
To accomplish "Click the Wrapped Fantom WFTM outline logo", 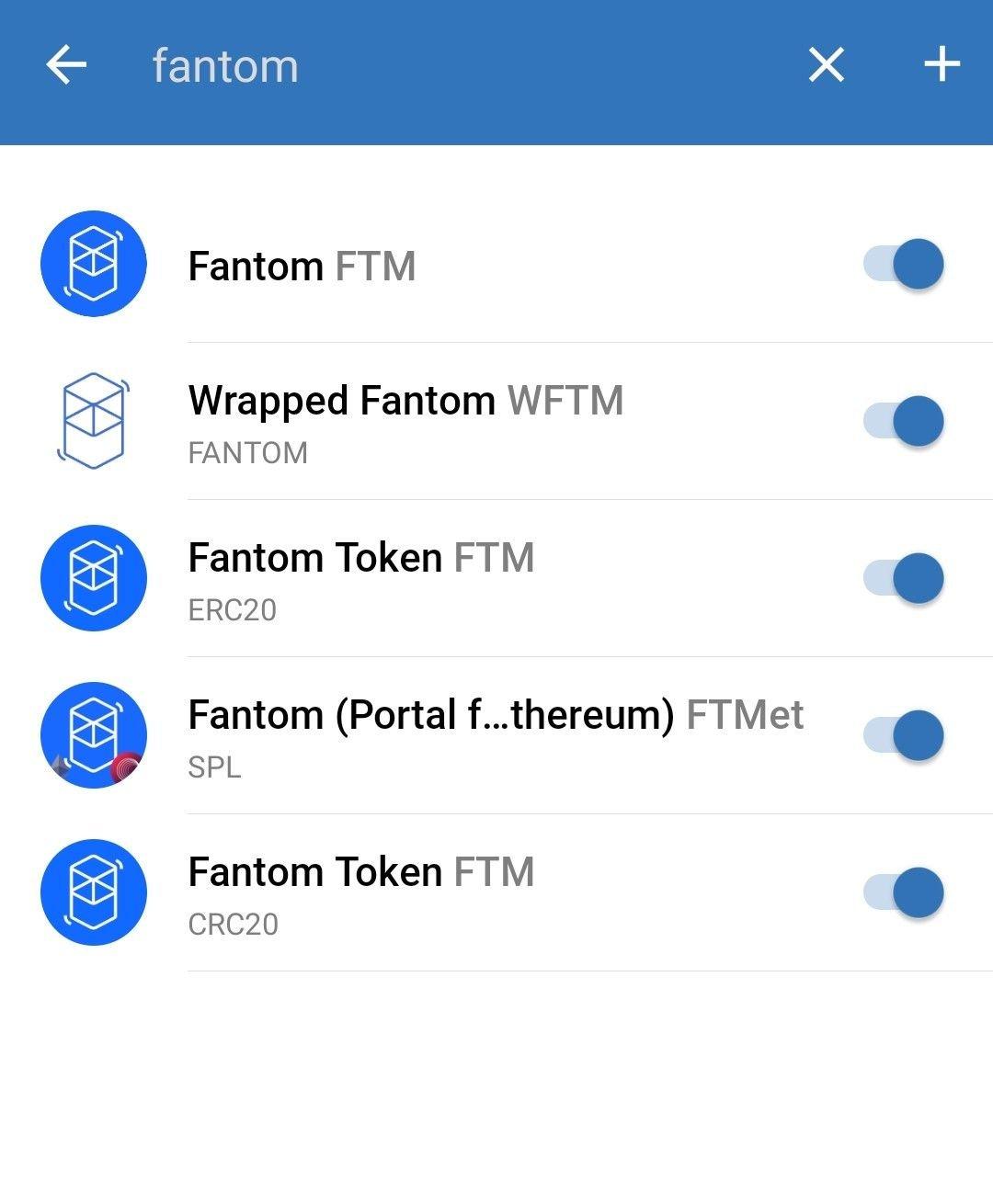I will point(92,420).
